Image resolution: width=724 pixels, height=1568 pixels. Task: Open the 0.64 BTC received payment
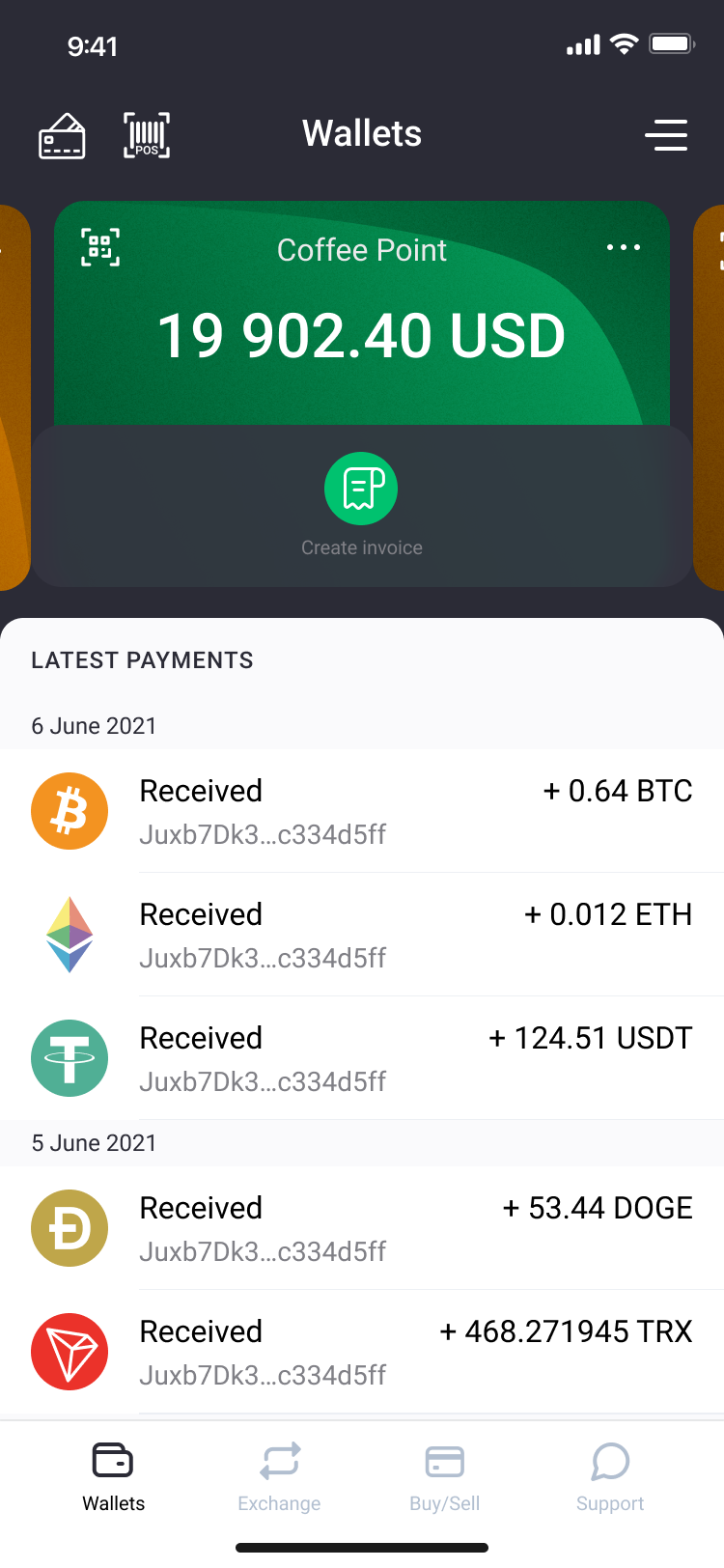pos(362,811)
